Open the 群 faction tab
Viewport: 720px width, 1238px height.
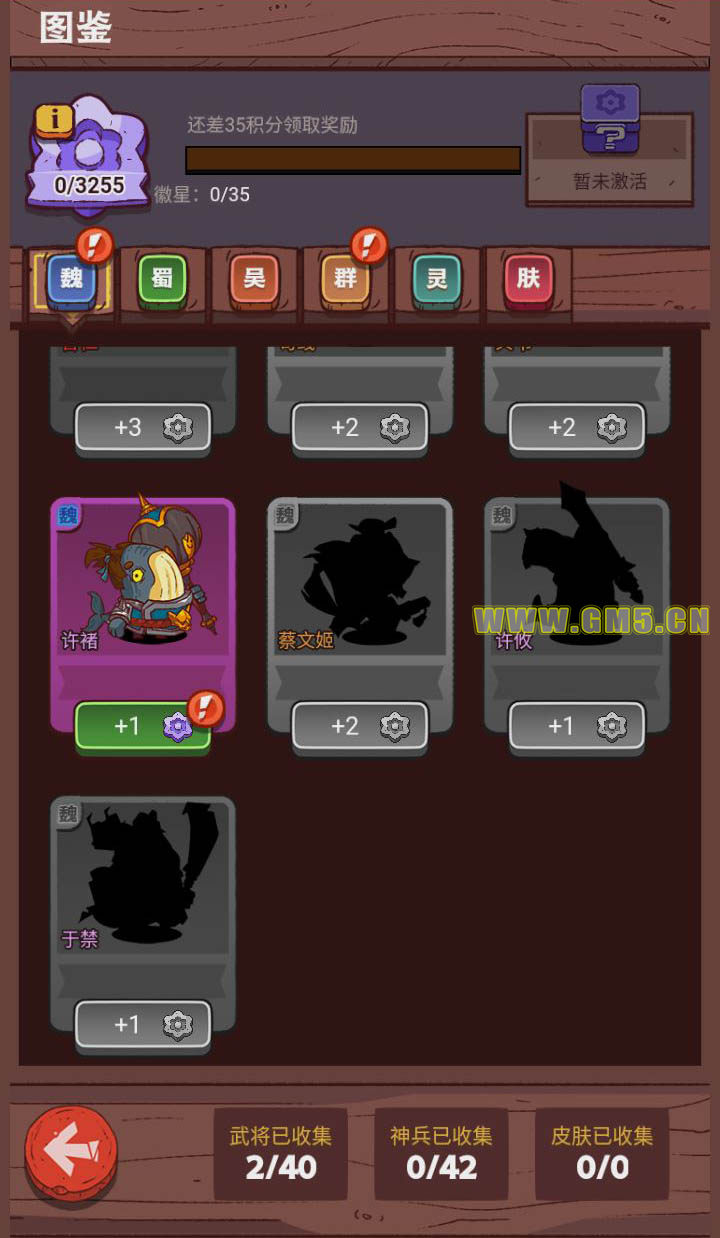pyautogui.click(x=346, y=278)
